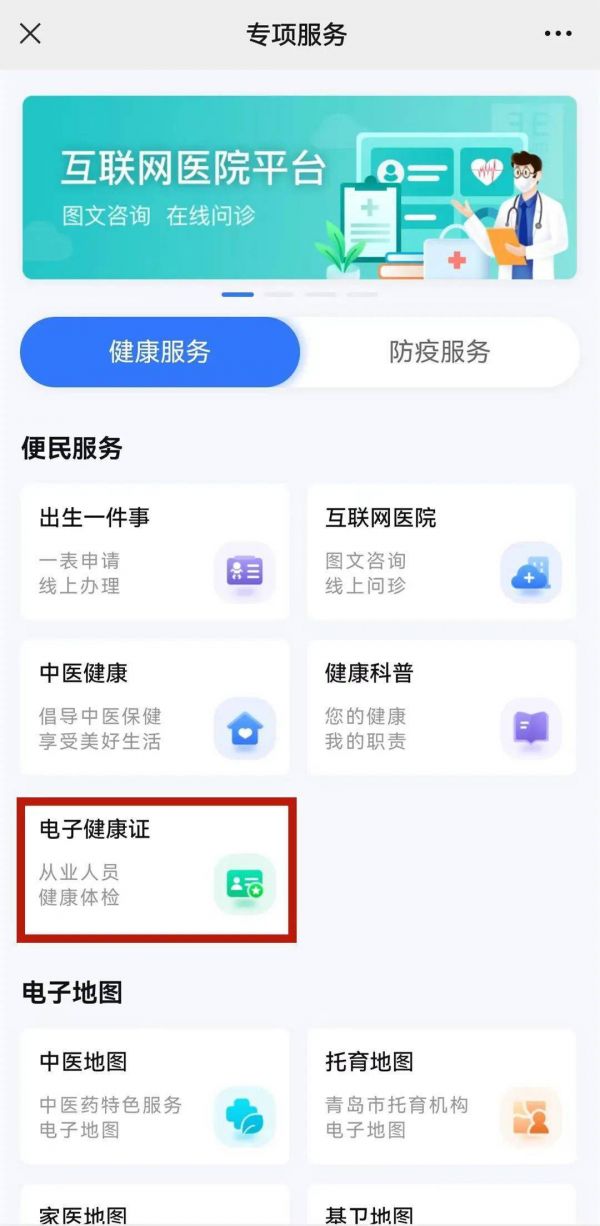Open the 中医地图 card
The height and width of the screenshot is (1226, 600).
point(155,1096)
